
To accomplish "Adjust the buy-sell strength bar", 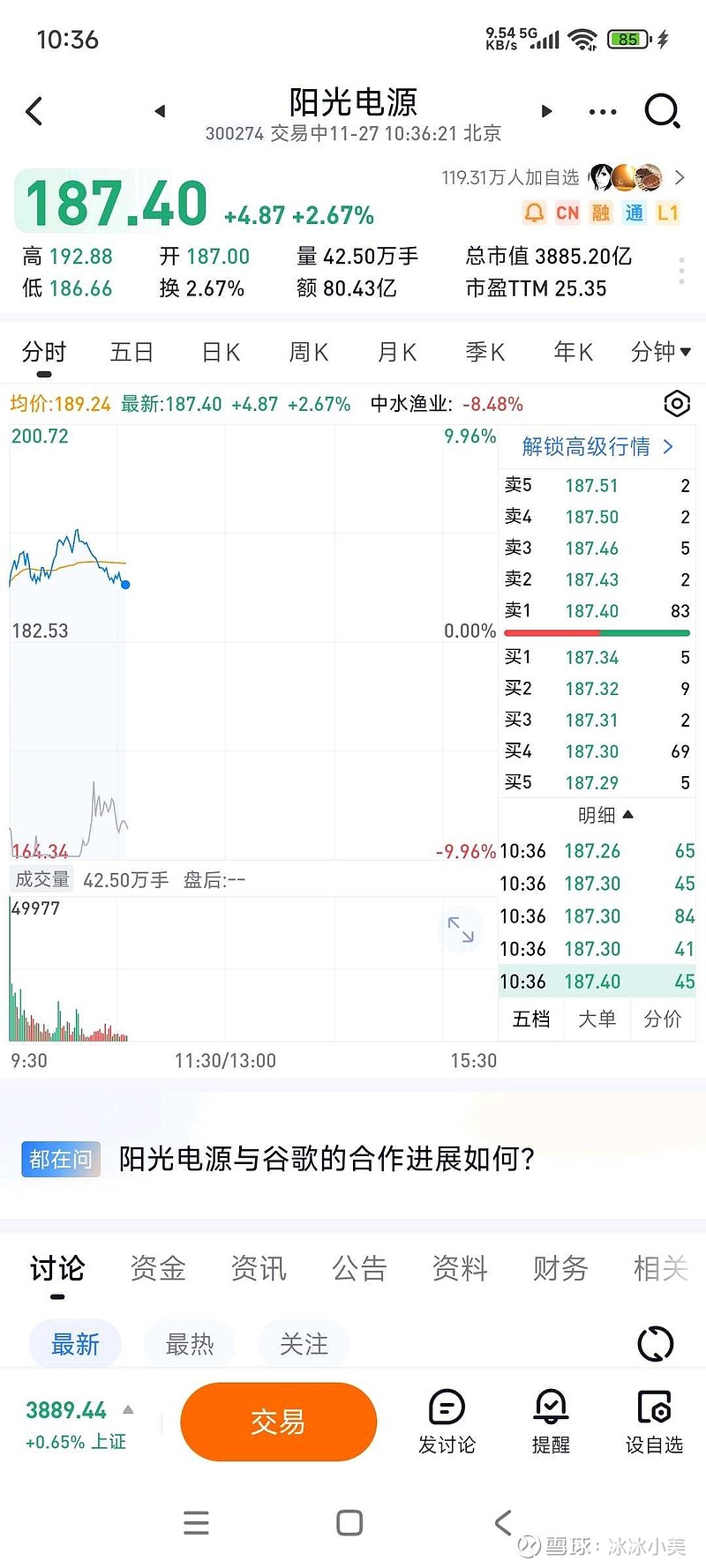I will [x=596, y=632].
